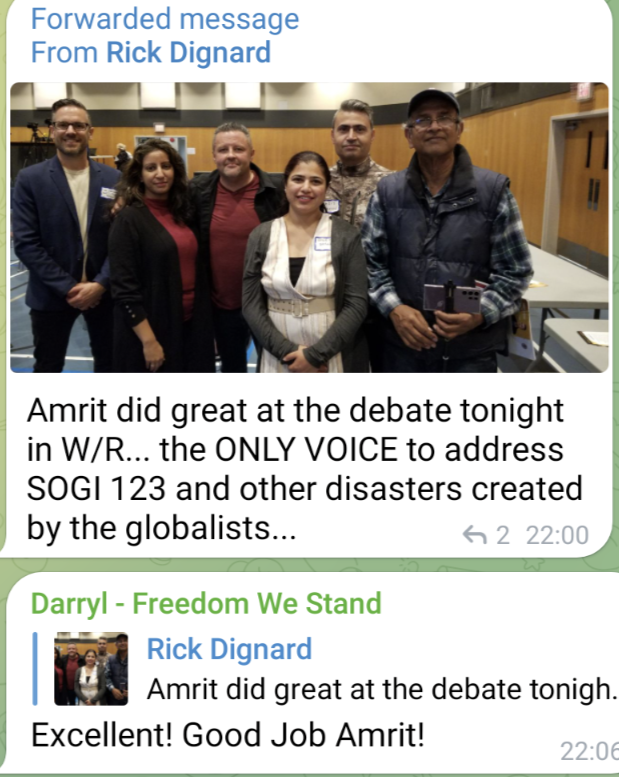View the 2 replies to Rick's message
This screenshot has height=777, width=619.
point(487,535)
